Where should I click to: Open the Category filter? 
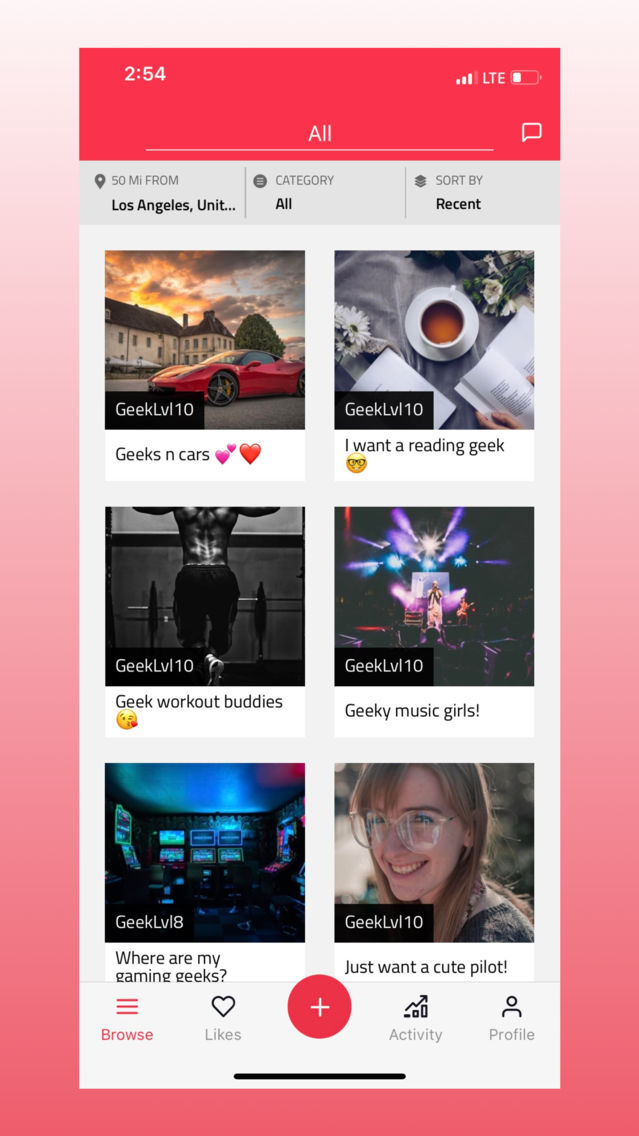click(324, 193)
